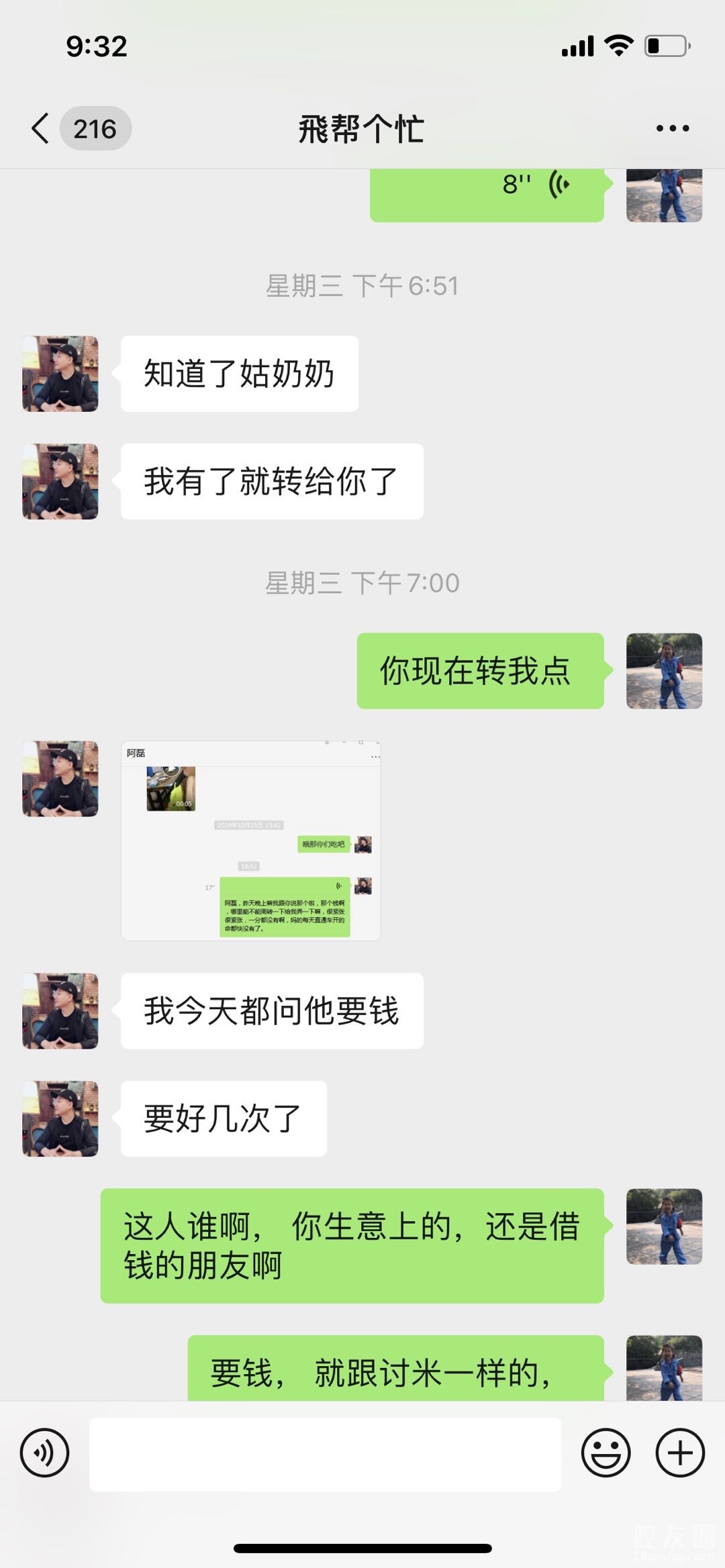
Task: View contact avatar beside 知道了姑奶奶
Action: pyautogui.click(x=60, y=374)
